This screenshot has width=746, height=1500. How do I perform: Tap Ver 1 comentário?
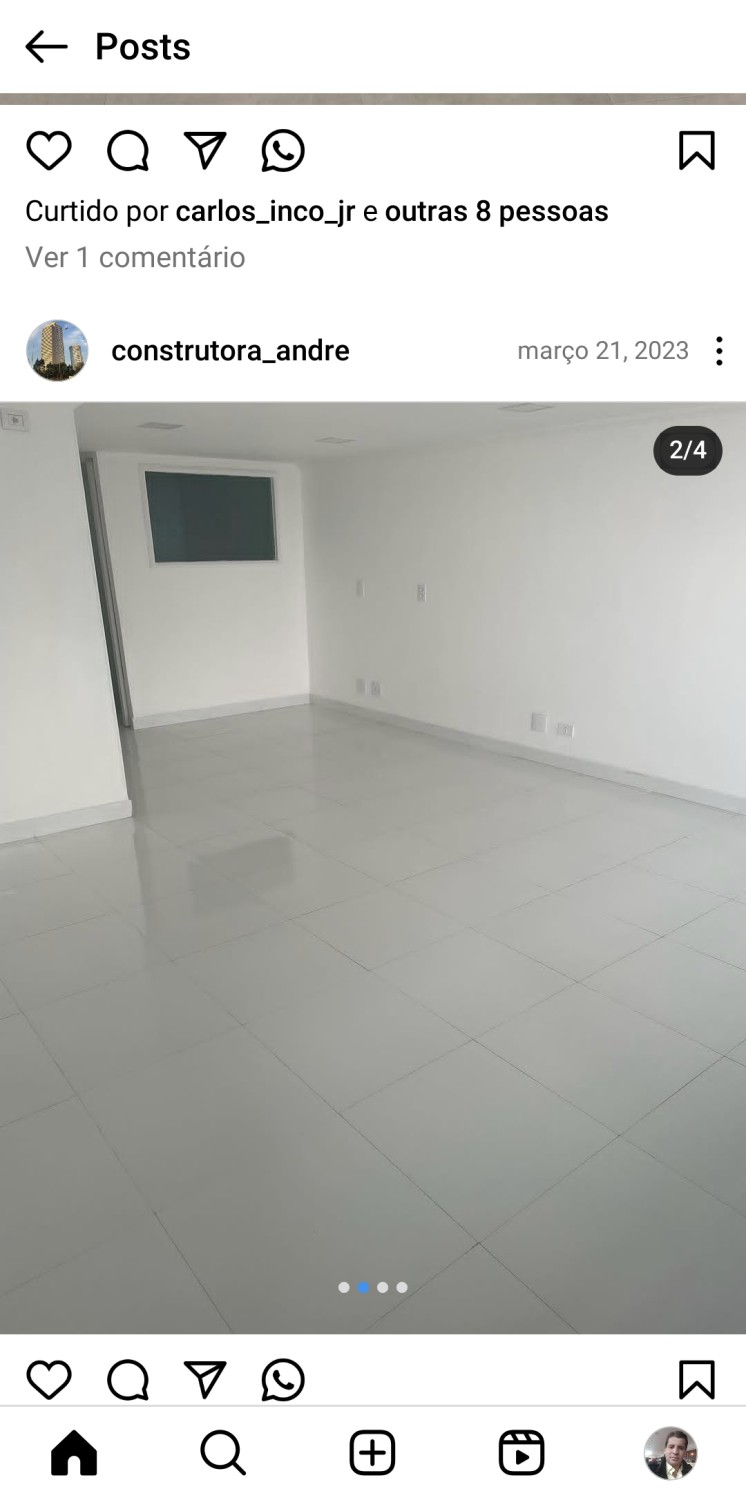pyautogui.click(x=135, y=258)
